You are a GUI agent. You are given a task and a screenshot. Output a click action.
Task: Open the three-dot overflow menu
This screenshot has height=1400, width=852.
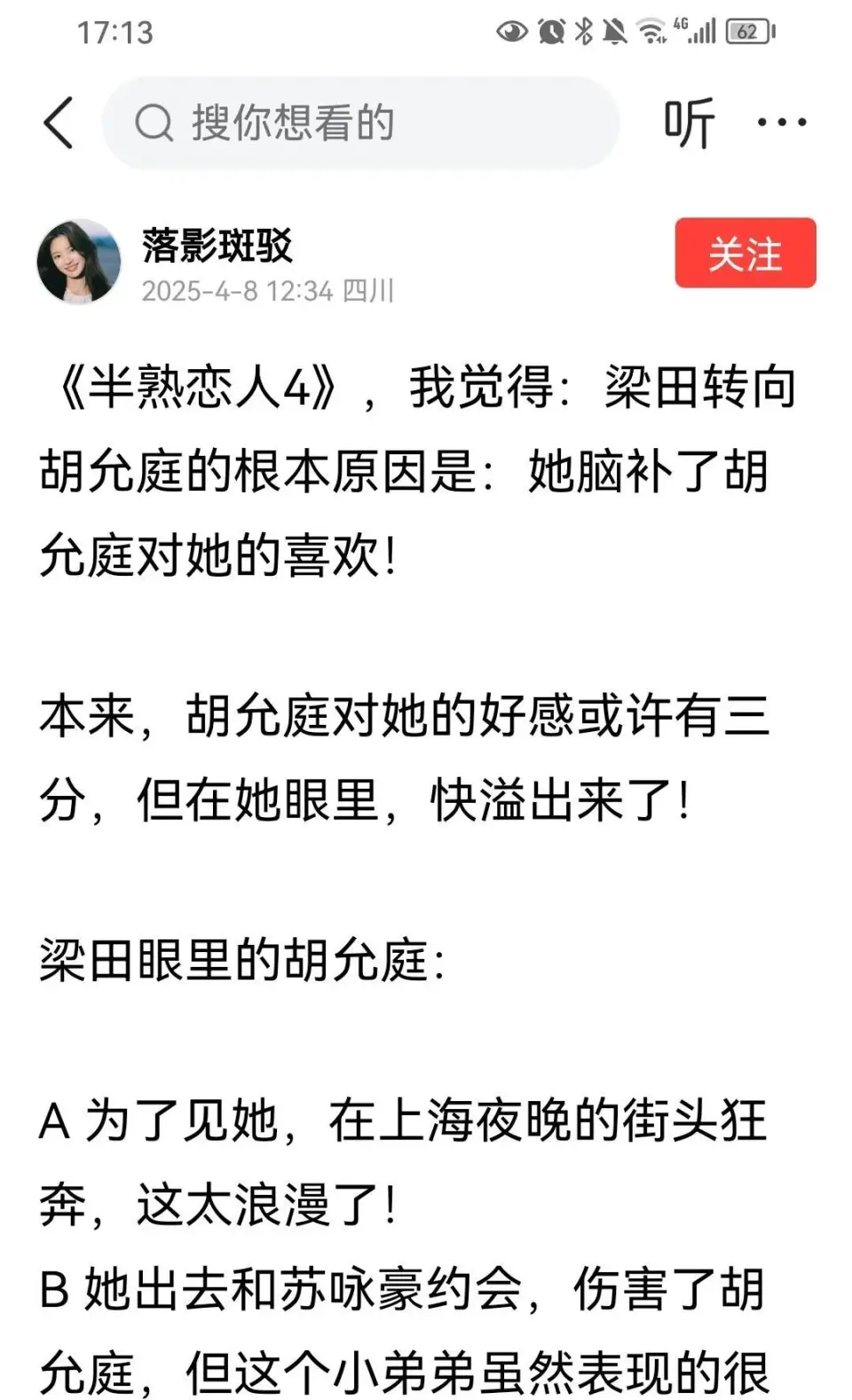click(781, 122)
